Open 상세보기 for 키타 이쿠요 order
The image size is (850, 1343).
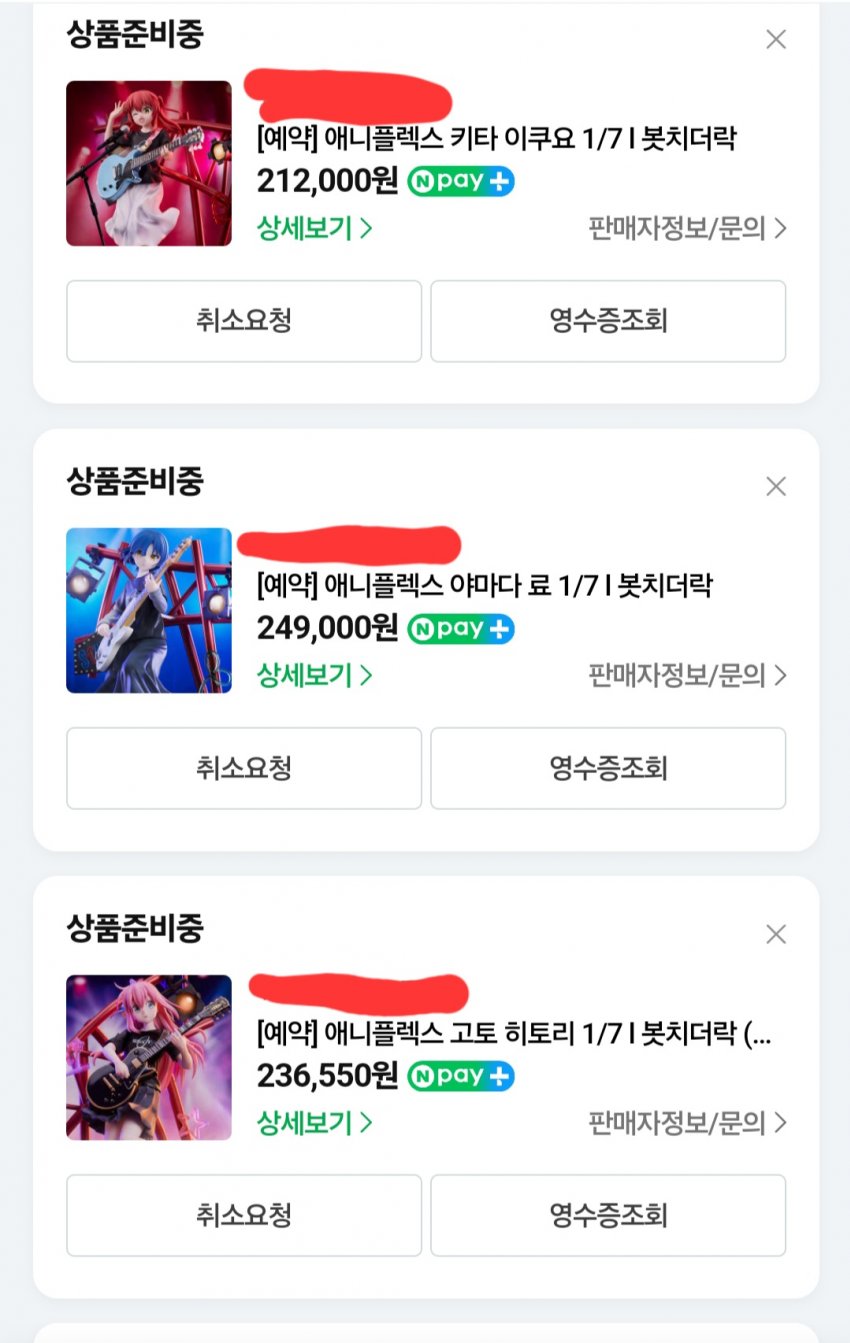pyautogui.click(x=314, y=229)
